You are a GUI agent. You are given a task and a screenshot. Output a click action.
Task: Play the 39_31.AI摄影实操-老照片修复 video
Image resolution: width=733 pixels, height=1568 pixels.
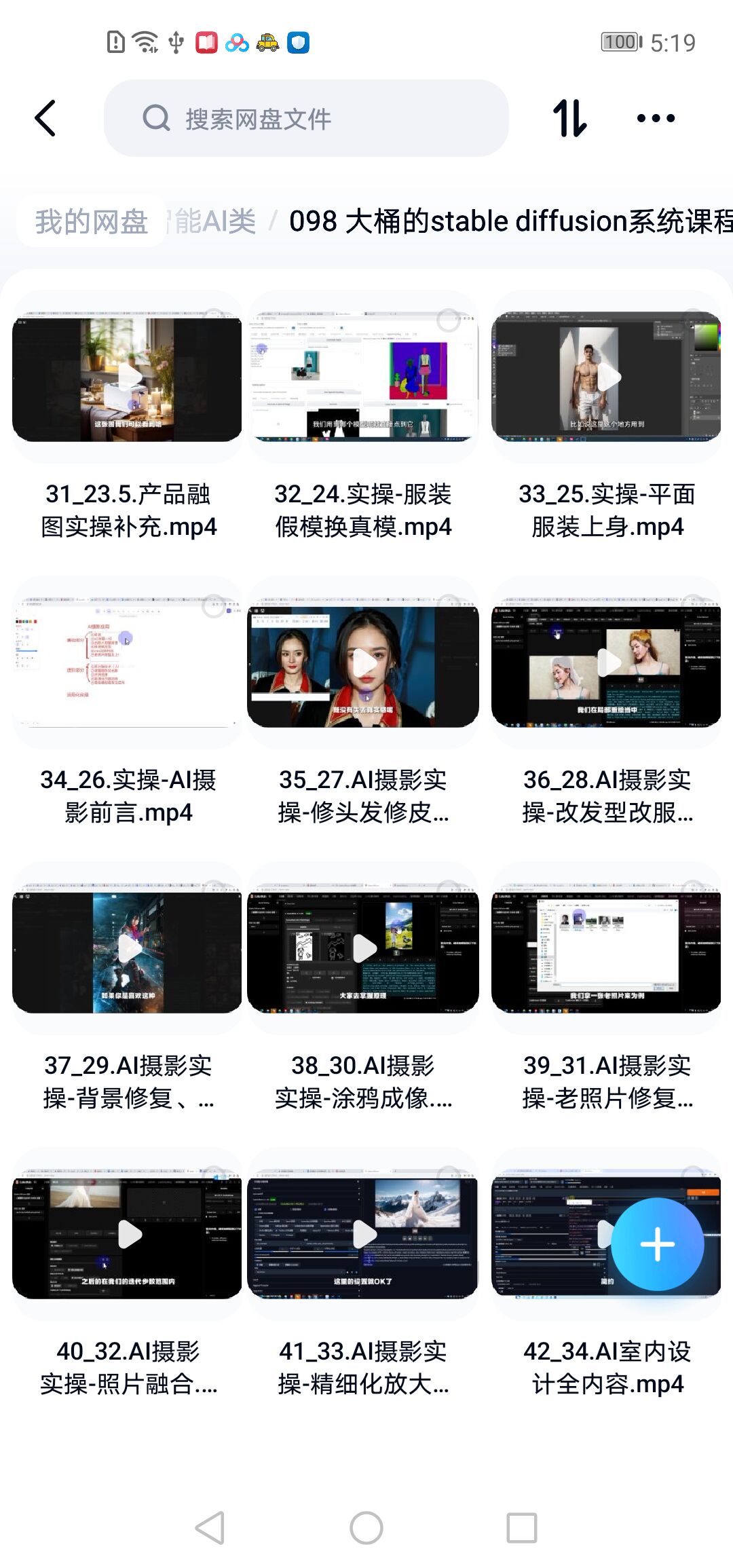(606, 948)
